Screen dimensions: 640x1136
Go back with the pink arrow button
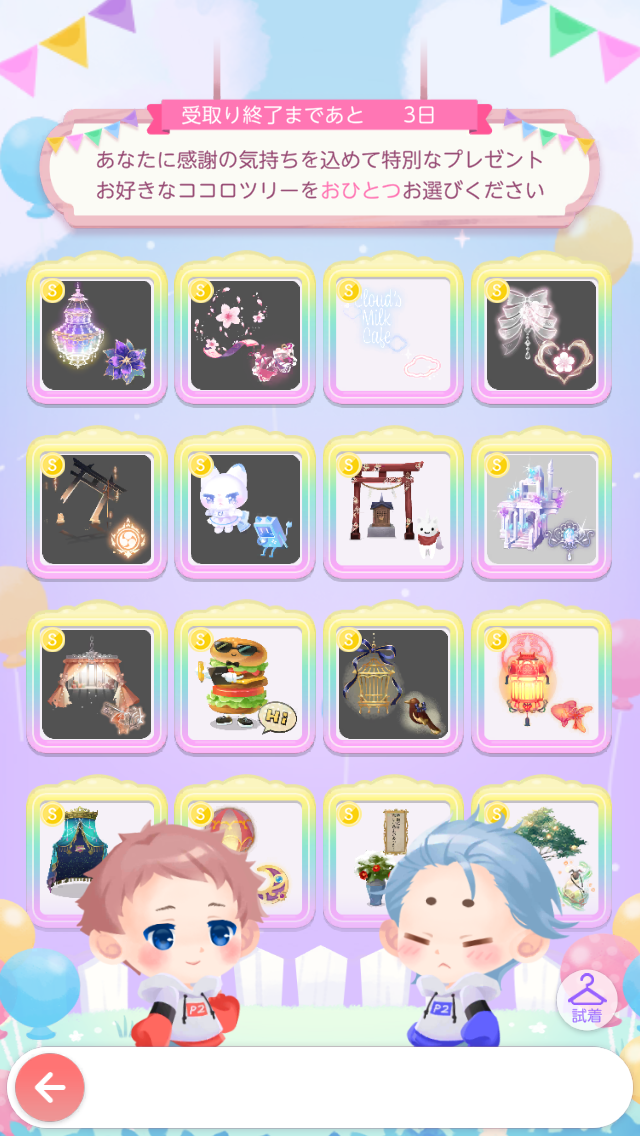pos(48,1088)
